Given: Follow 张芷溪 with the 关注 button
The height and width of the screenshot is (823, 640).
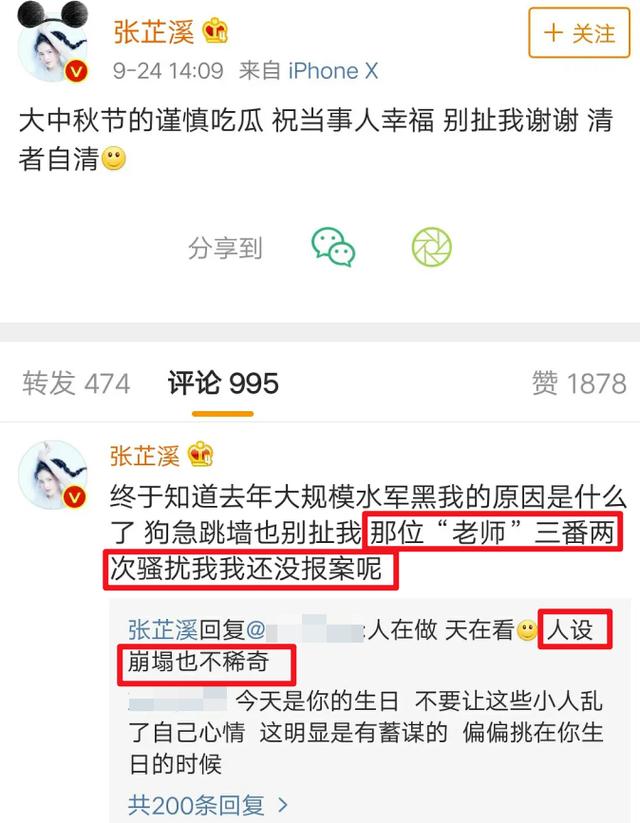Looking at the screenshot, I should 579,33.
